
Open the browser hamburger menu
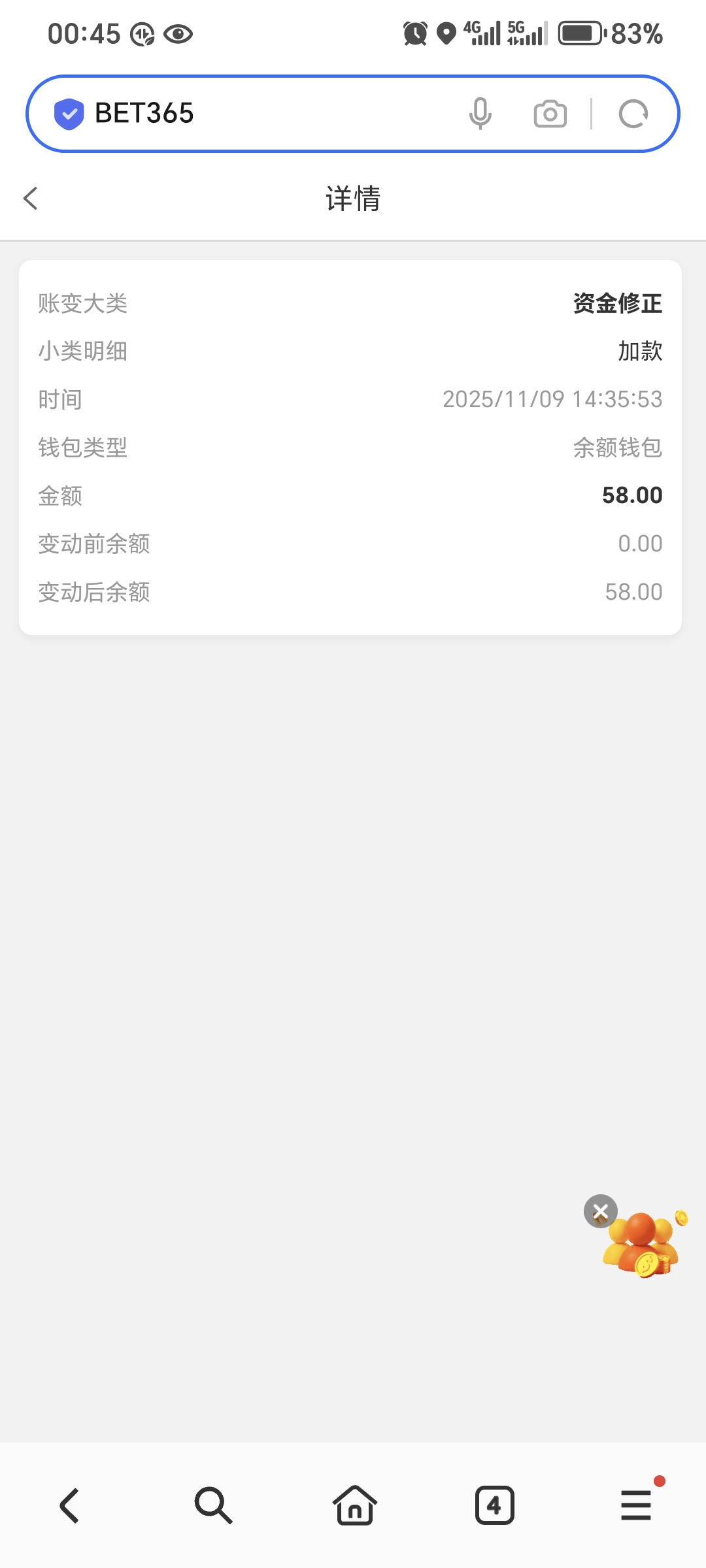click(635, 1505)
